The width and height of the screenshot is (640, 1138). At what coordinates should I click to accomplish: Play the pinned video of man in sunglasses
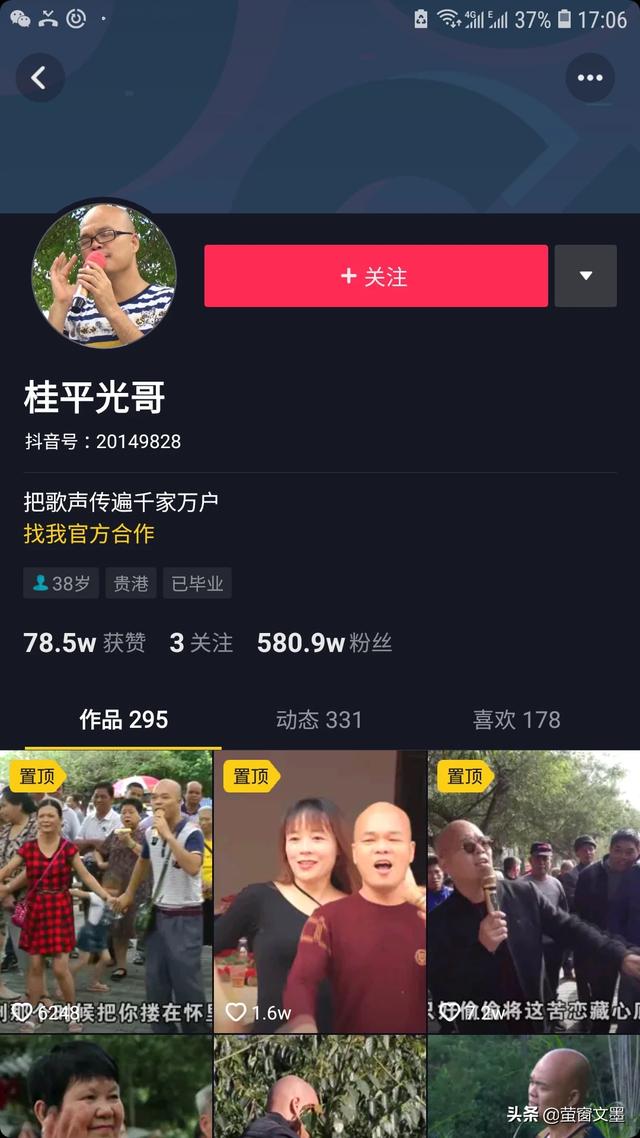(x=533, y=890)
